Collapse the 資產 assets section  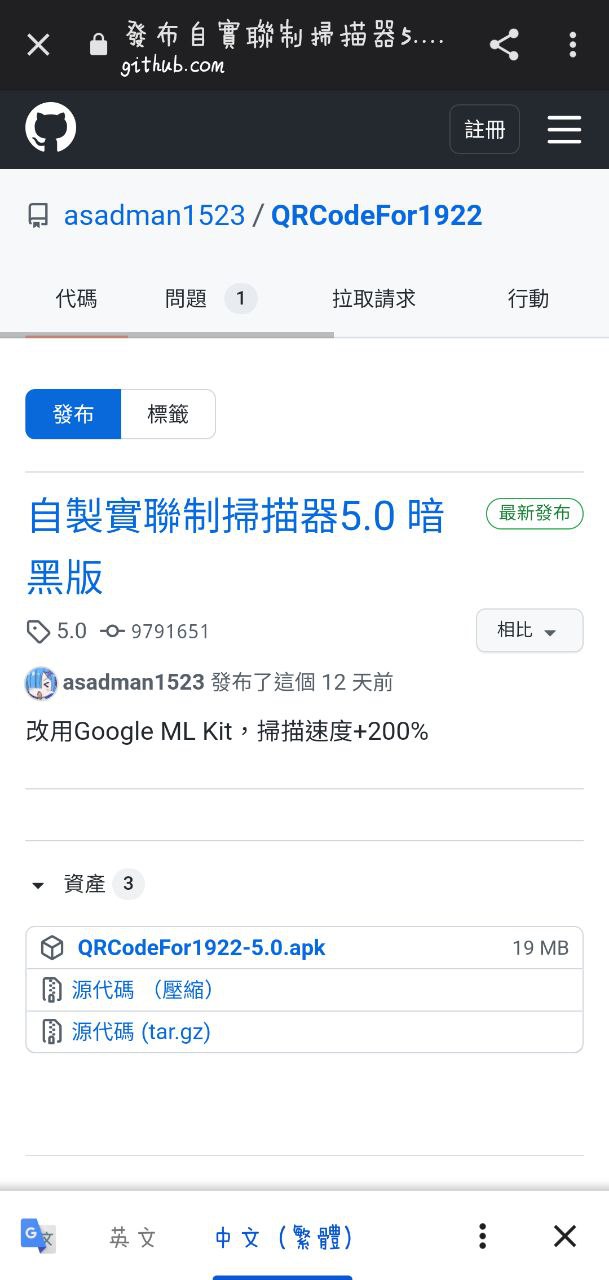point(38,885)
